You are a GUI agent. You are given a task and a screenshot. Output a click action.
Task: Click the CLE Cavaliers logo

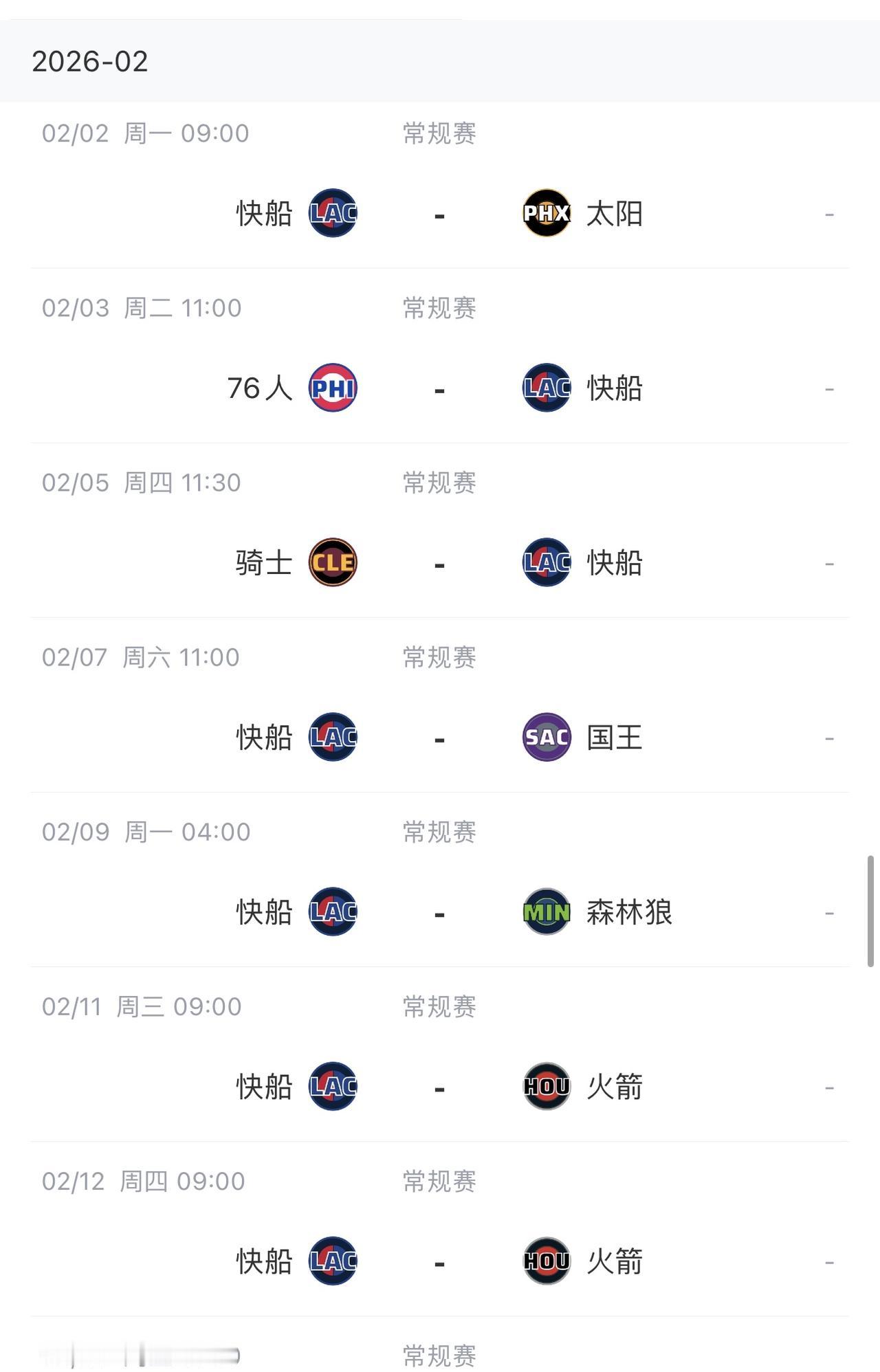pyautogui.click(x=333, y=562)
